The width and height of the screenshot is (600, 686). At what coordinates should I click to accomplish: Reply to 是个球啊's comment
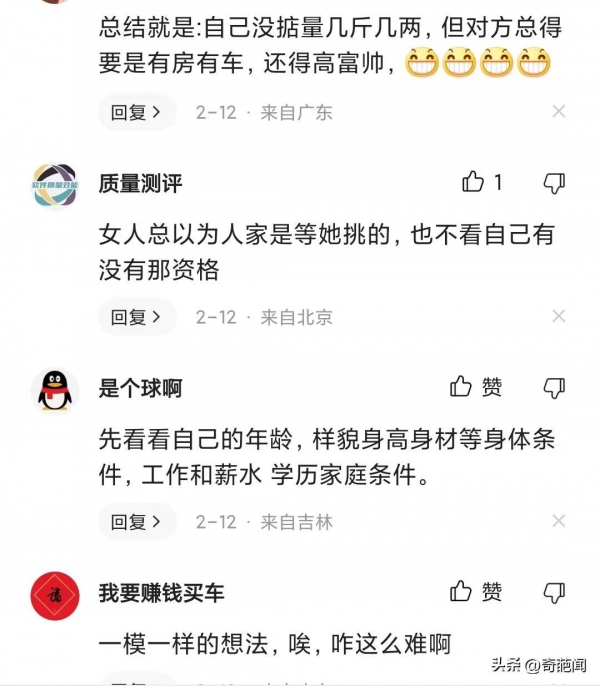(x=136, y=522)
